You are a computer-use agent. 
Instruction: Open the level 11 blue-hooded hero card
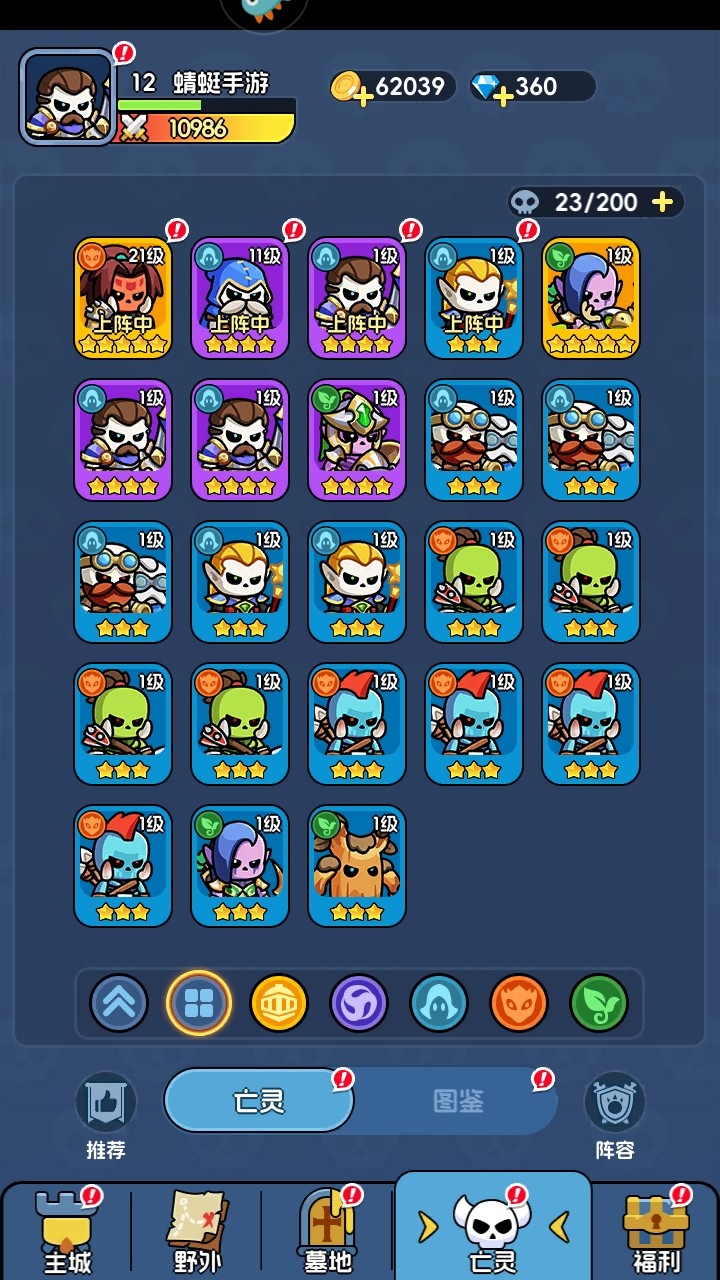click(240, 297)
